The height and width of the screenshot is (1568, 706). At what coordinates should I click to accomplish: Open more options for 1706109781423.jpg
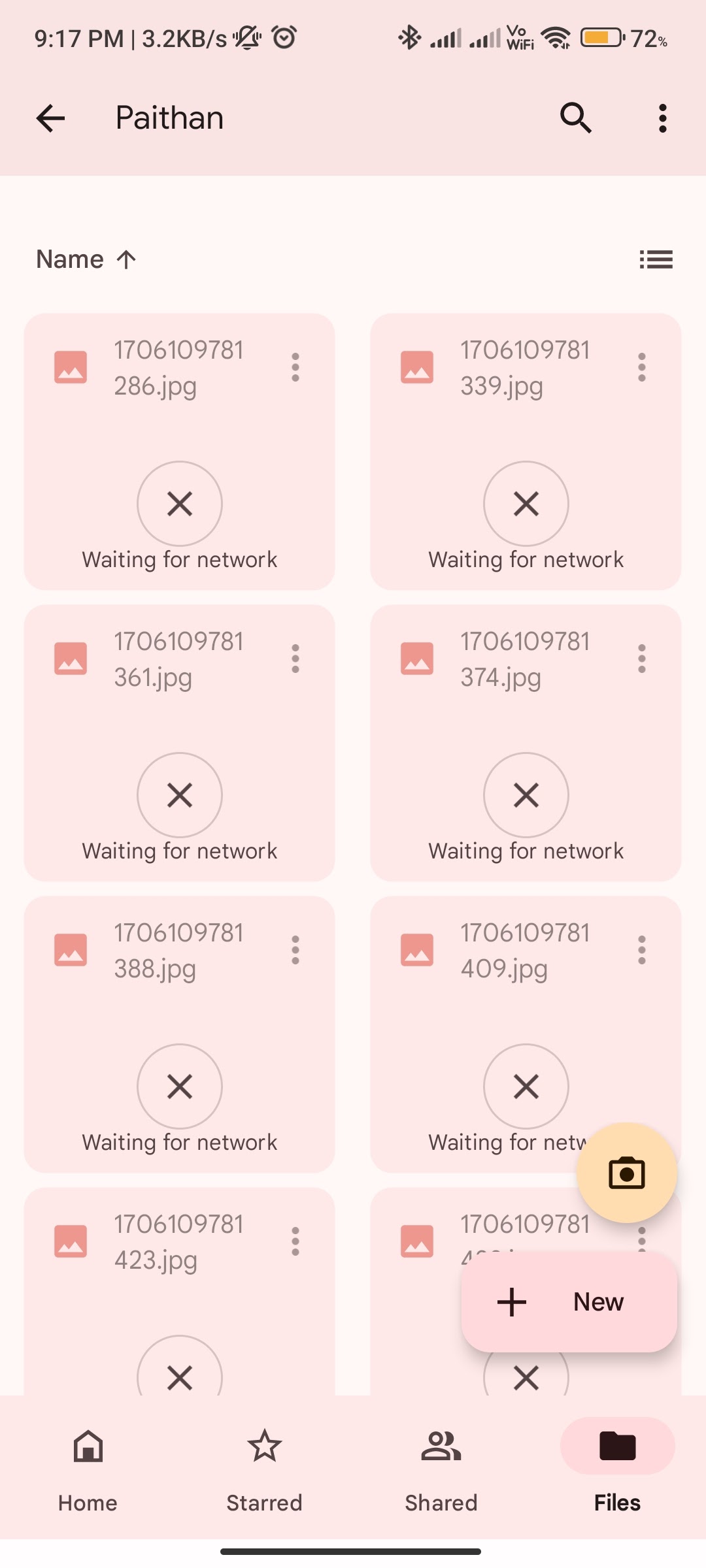(x=295, y=1241)
